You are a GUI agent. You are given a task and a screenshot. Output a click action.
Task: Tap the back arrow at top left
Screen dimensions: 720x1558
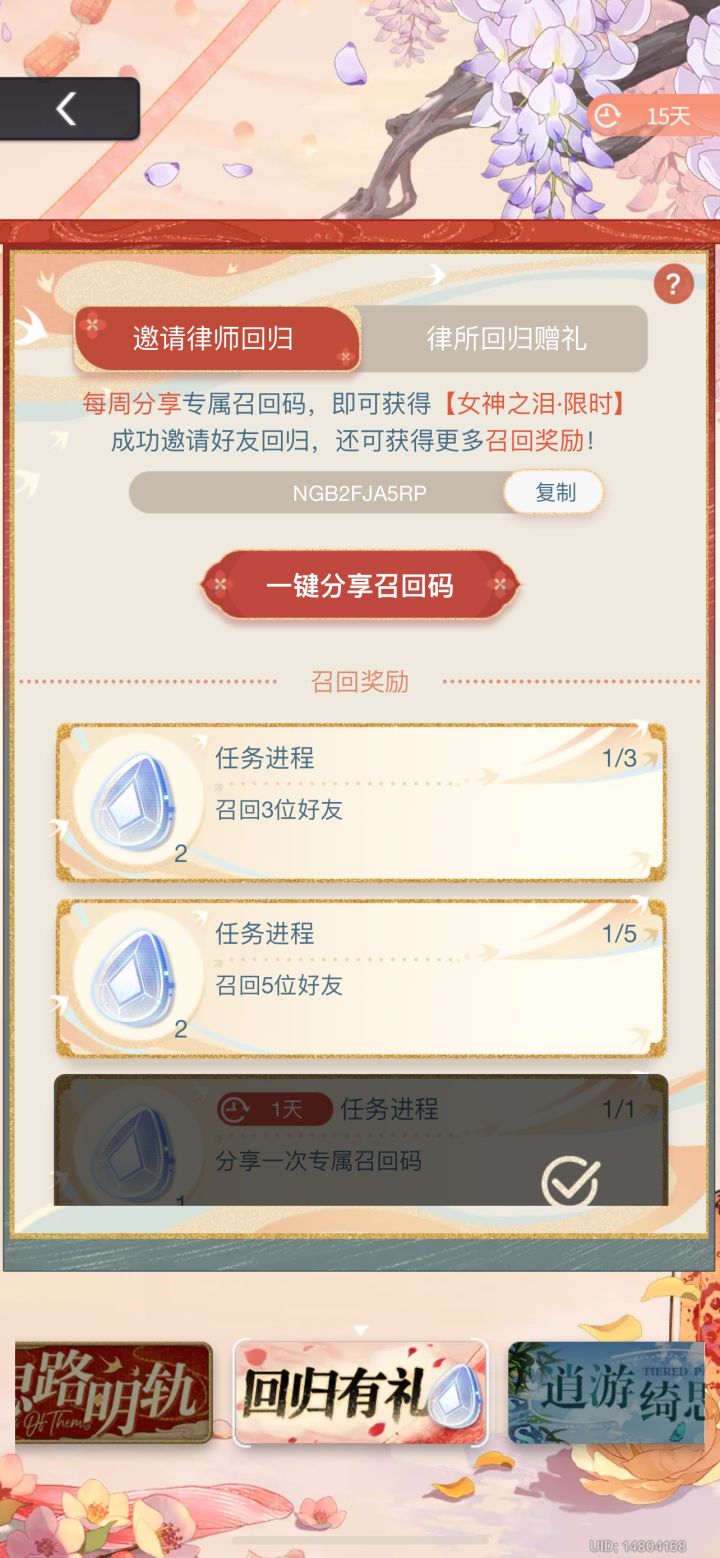tap(65, 110)
